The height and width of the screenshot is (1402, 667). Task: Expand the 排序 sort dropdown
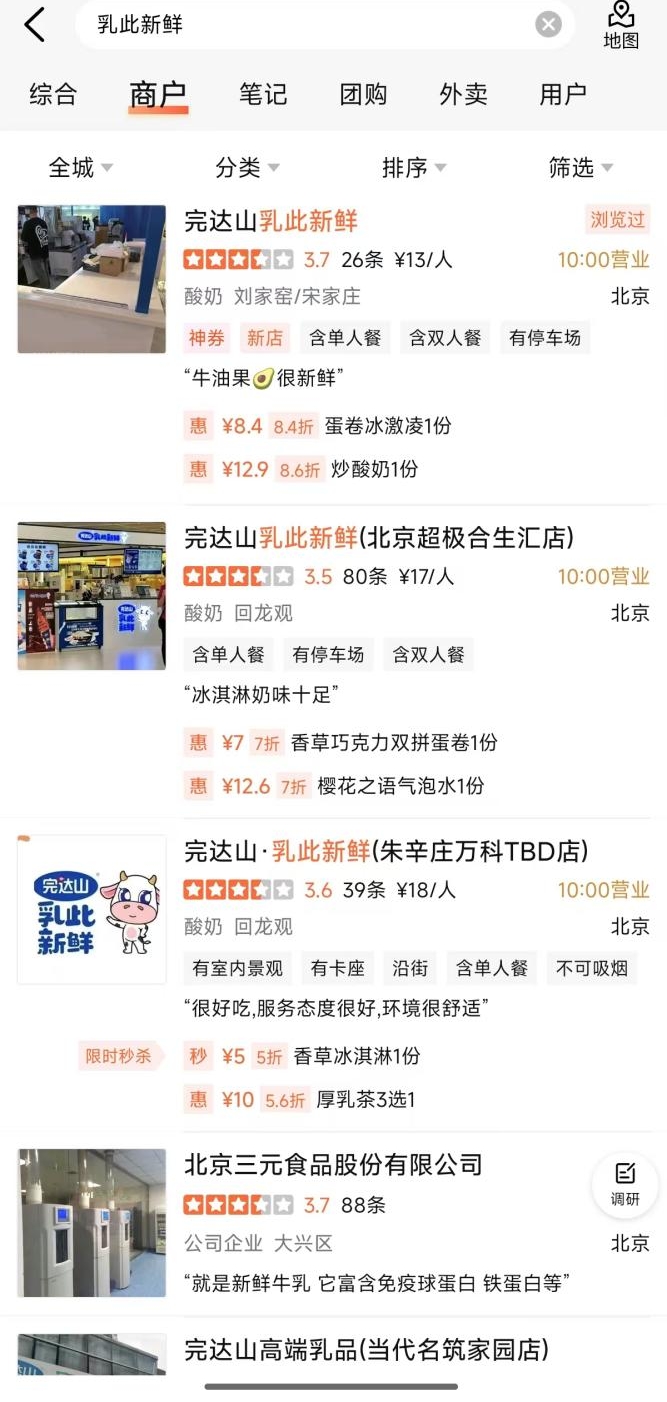click(x=414, y=168)
